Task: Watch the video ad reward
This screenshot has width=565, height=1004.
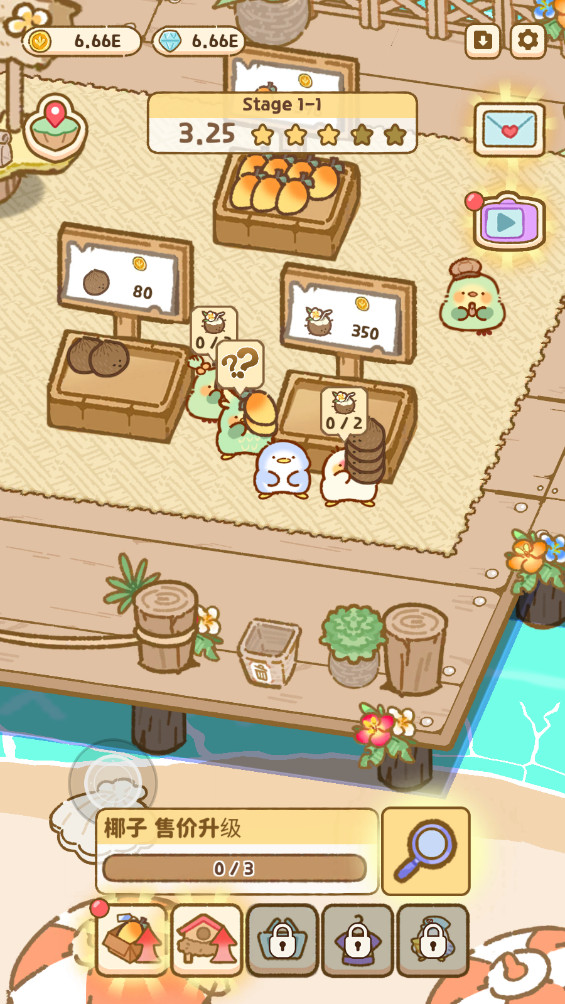Action: (x=509, y=222)
